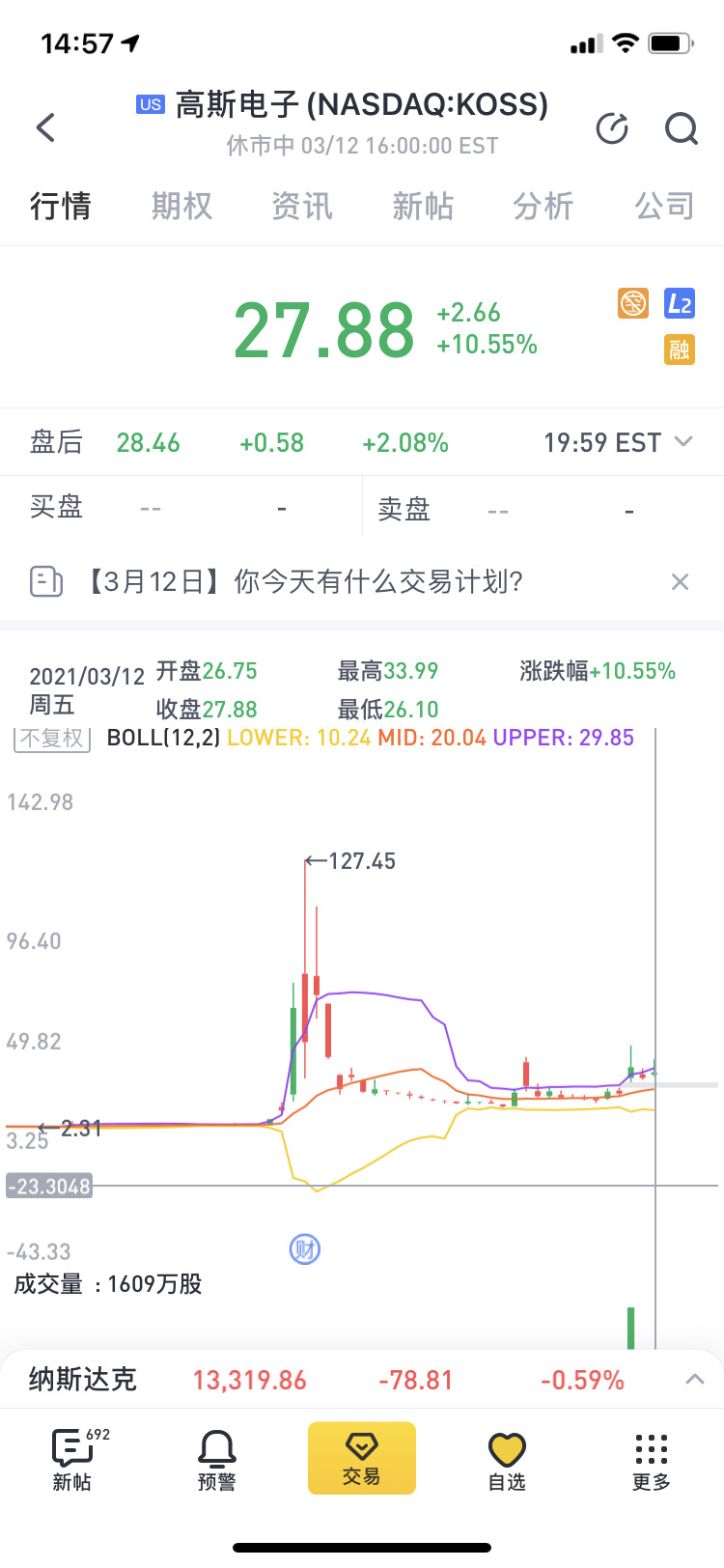Go back using the top arrow

pyautogui.click(x=45, y=127)
